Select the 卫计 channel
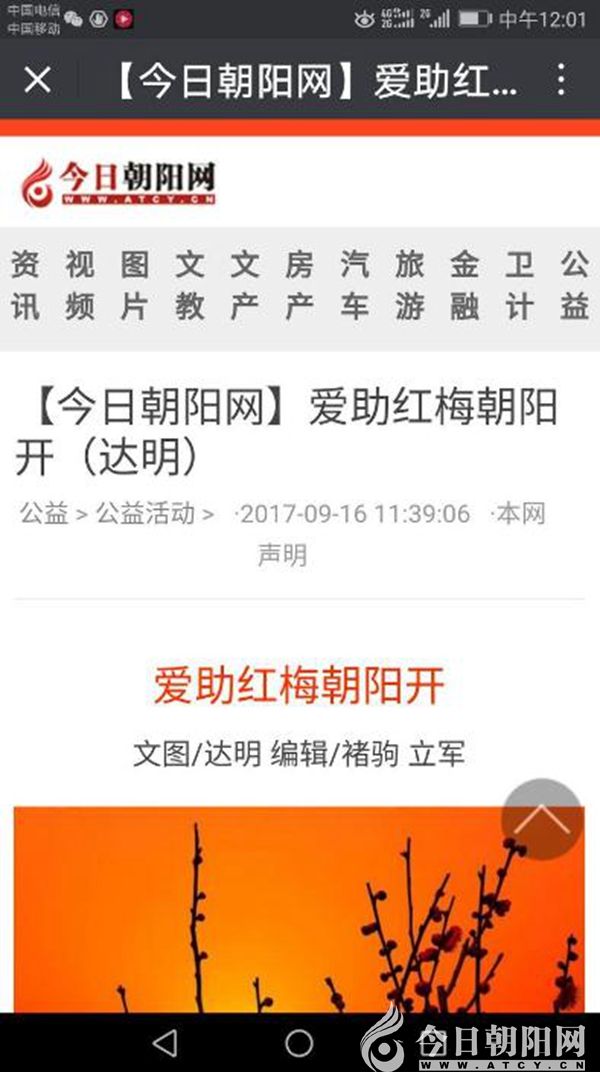This screenshot has width=600, height=1072. [519, 286]
